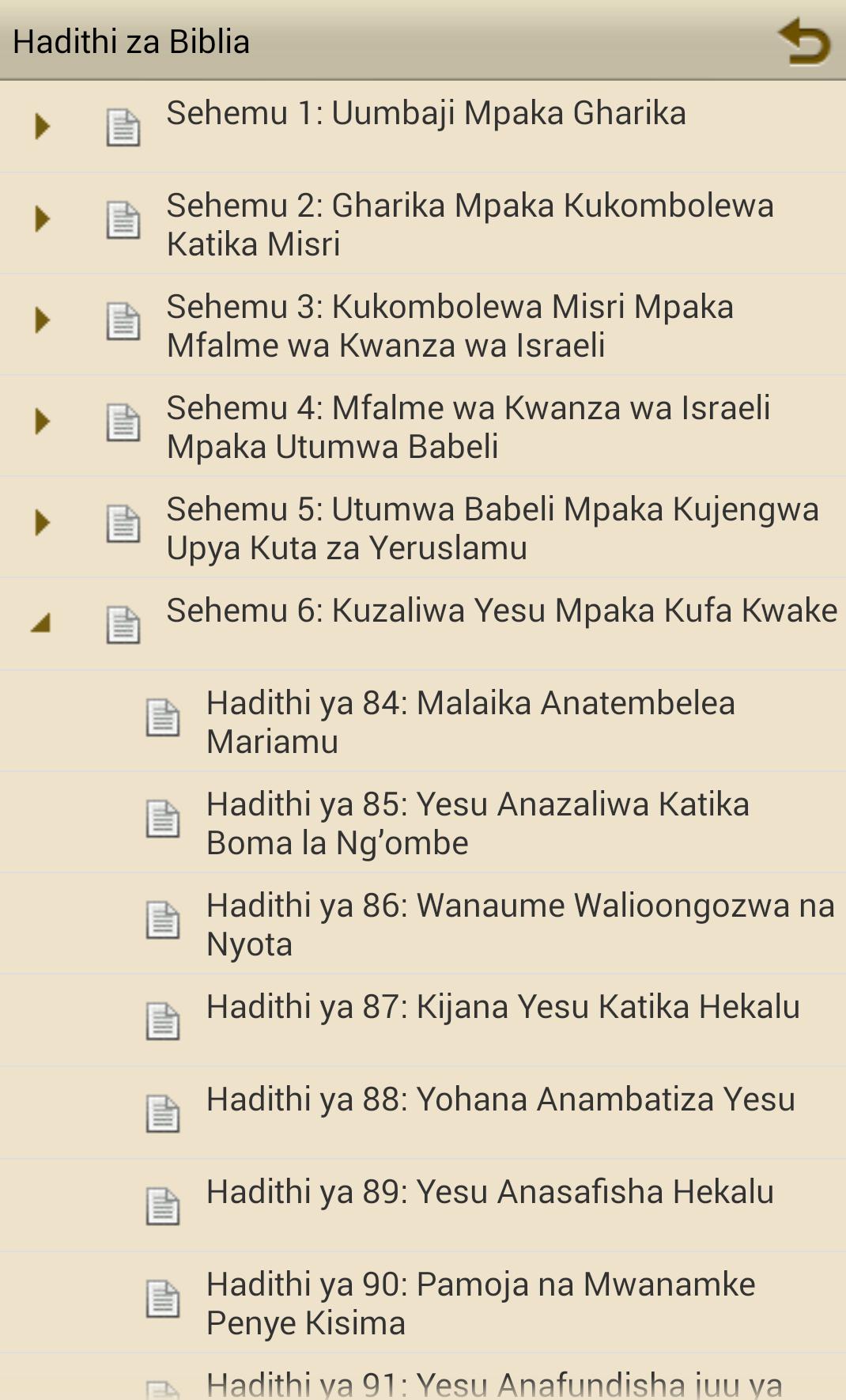
Task: Choose Hadithi ya 90: Pamoja na Mwanamke
Action: pos(480,1303)
